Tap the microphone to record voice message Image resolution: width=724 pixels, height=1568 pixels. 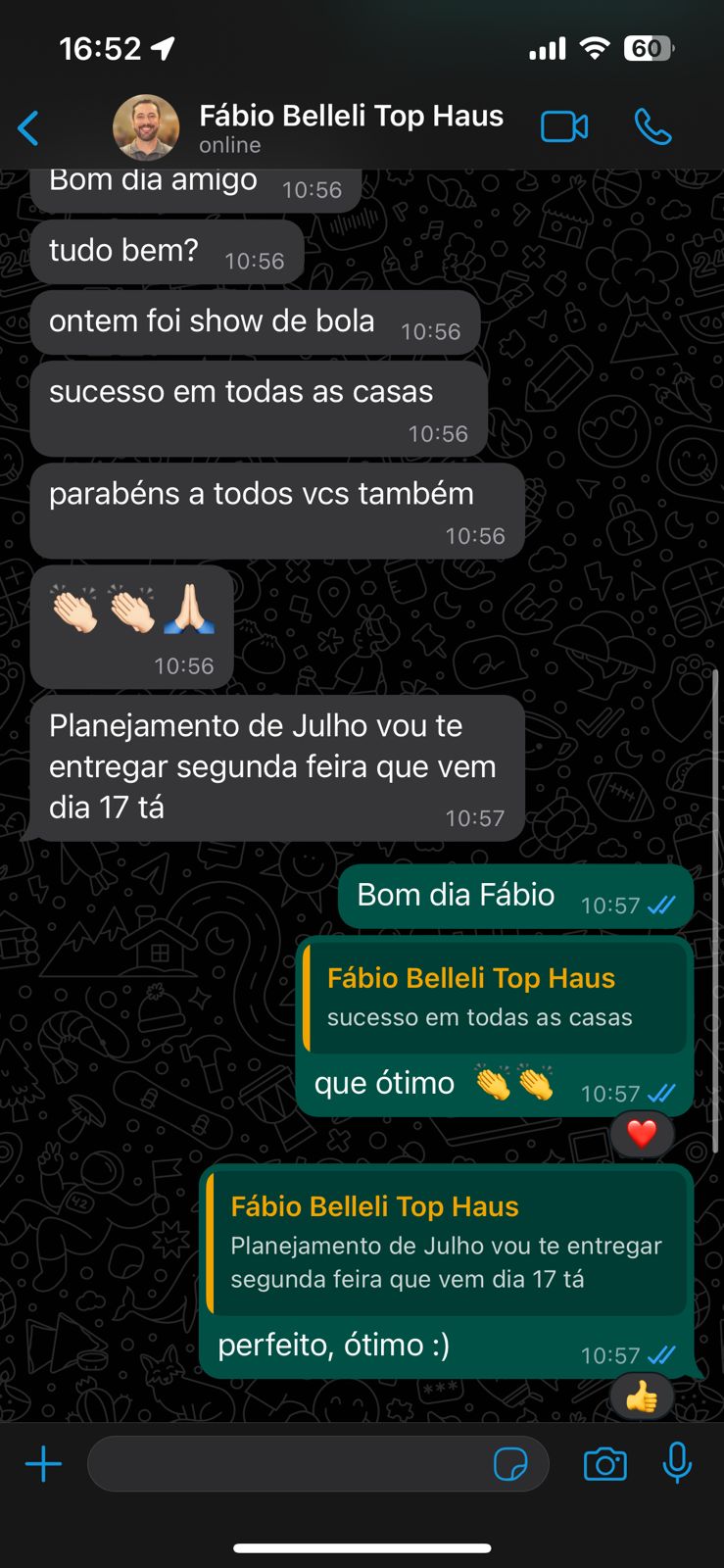coord(677,1464)
